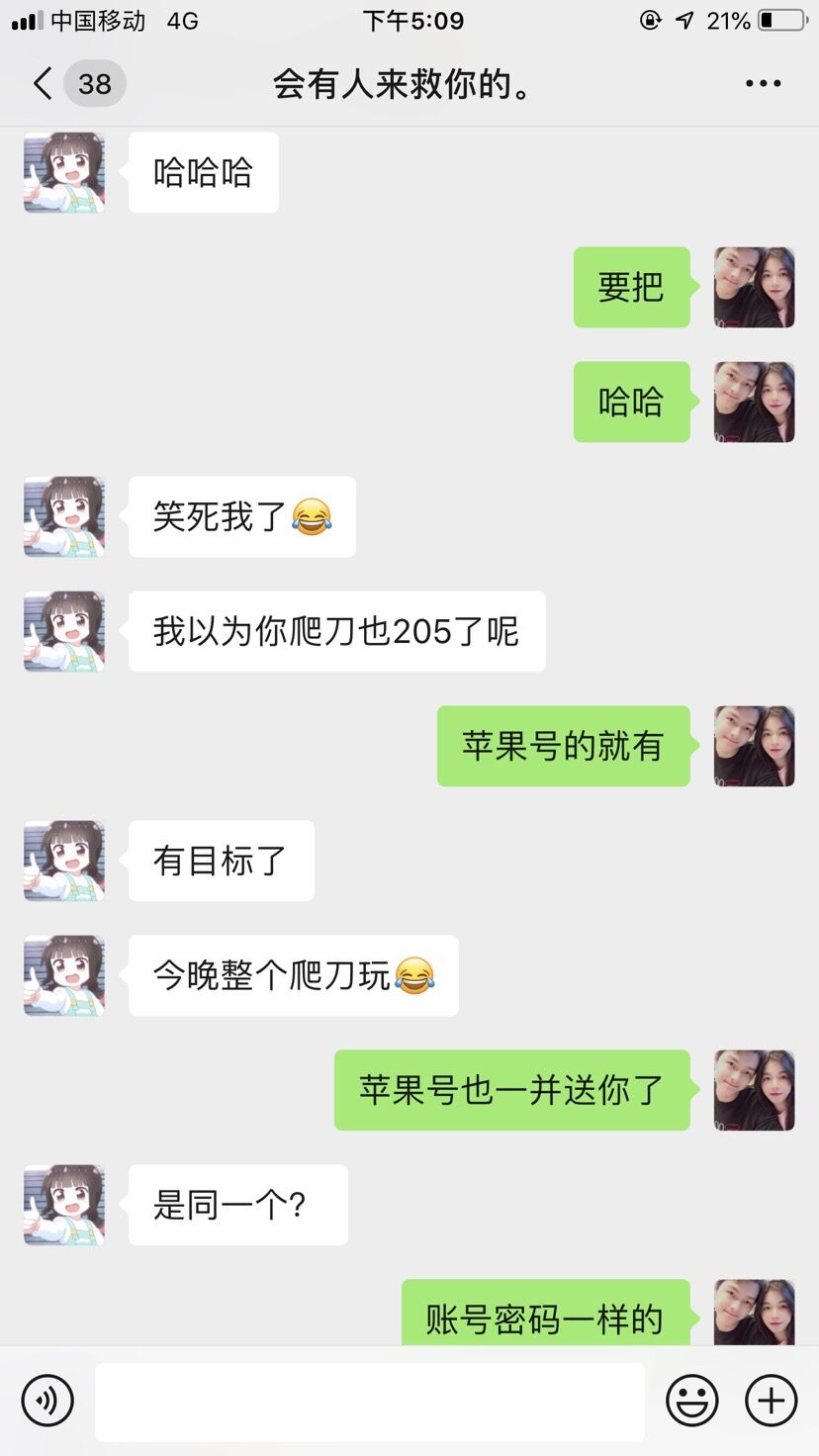
Task: Open the emoji sticker panel
Action: (691, 1401)
